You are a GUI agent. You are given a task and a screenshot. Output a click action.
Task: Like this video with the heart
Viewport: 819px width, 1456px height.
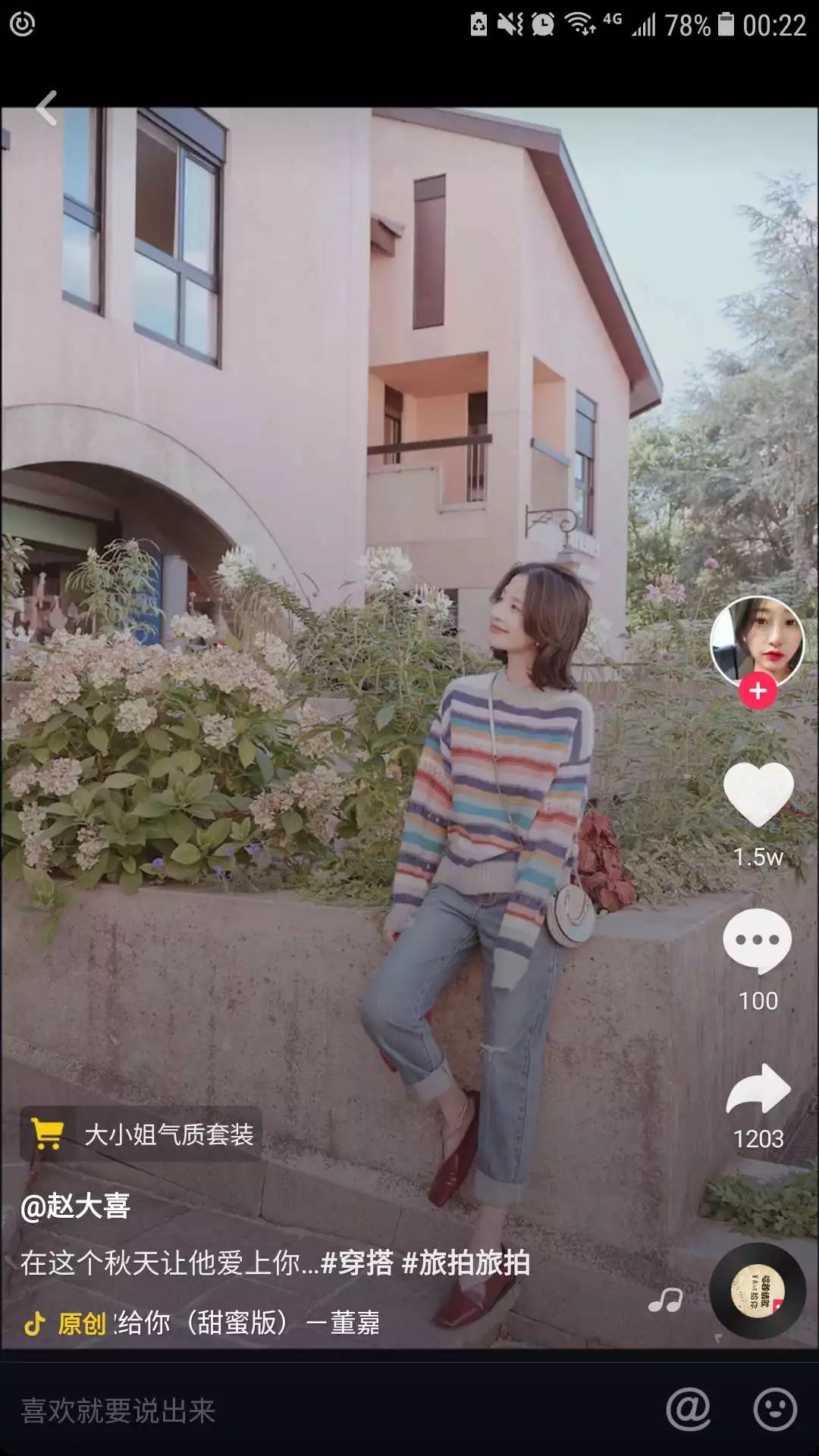click(758, 794)
